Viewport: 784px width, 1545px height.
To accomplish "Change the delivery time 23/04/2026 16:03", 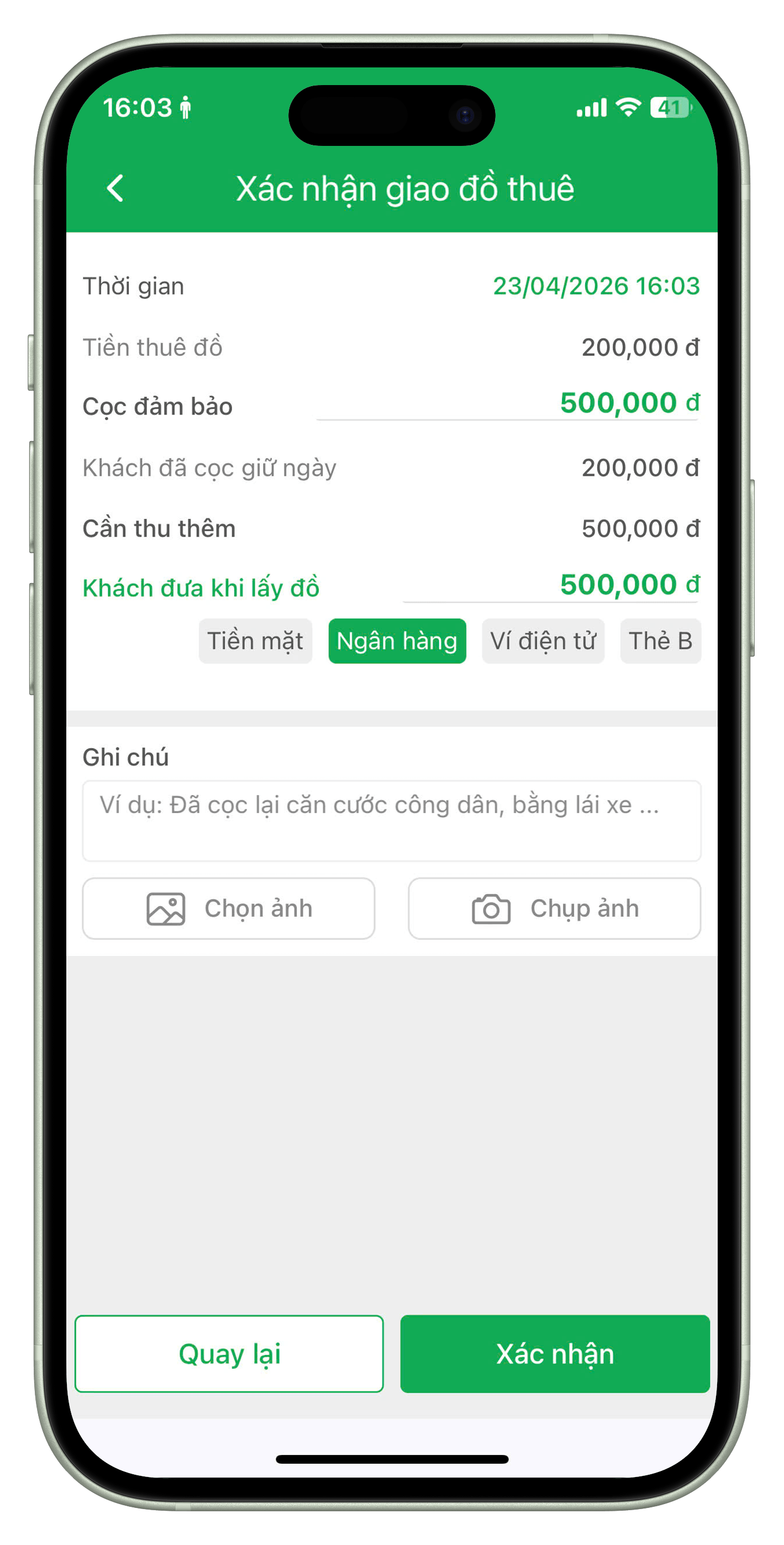I will (x=596, y=286).
